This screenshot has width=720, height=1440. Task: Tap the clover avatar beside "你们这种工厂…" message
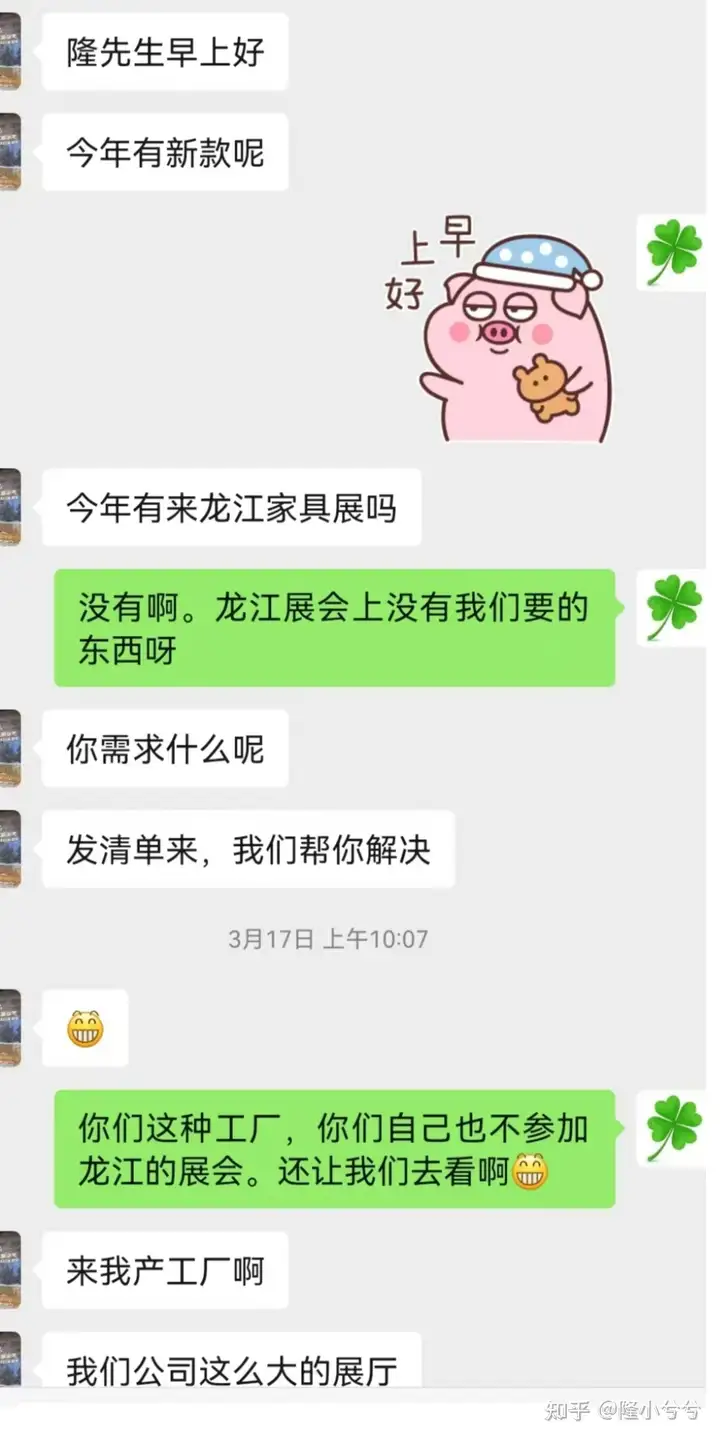pyautogui.click(x=672, y=1128)
